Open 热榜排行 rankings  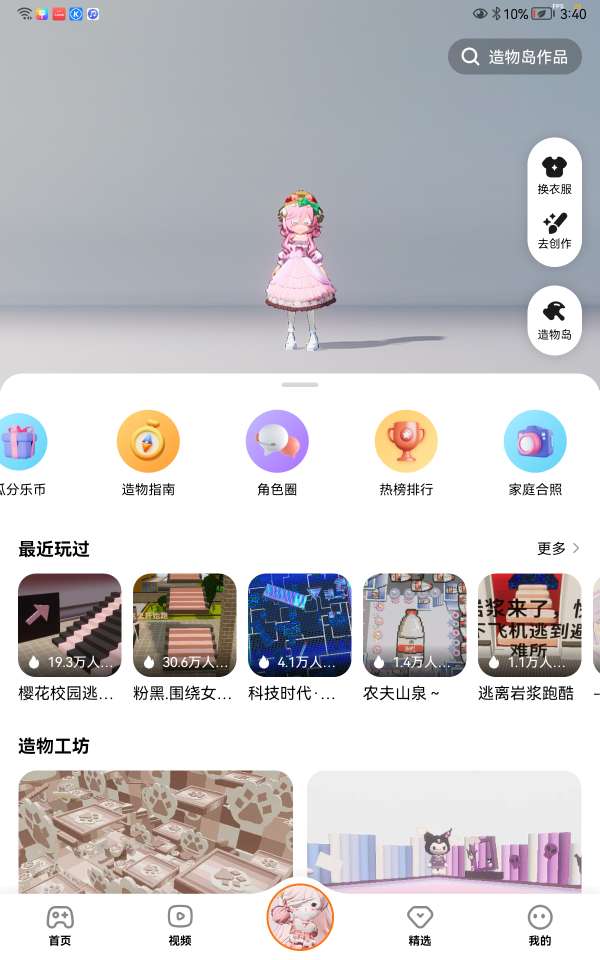click(x=406, y=454)
